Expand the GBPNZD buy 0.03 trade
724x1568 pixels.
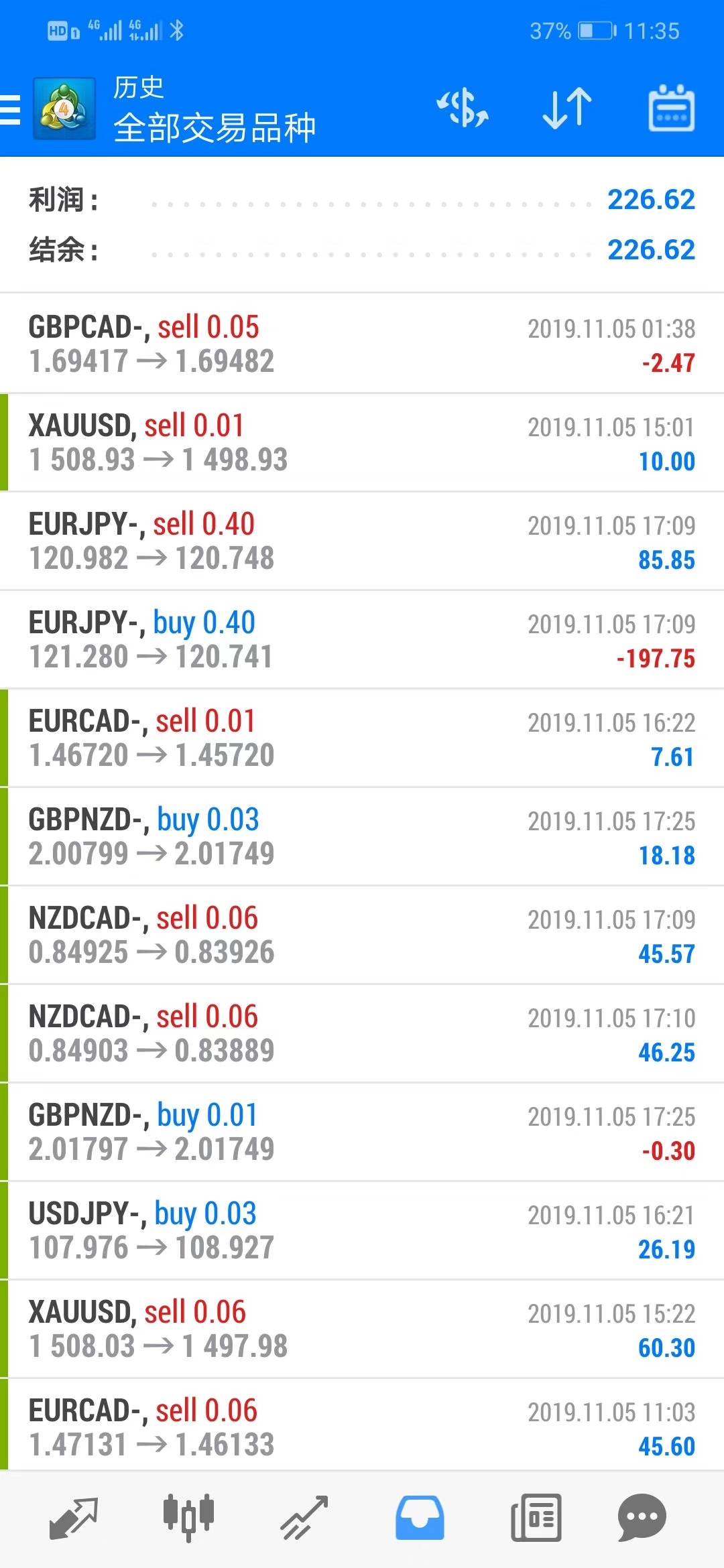[362, 836]
